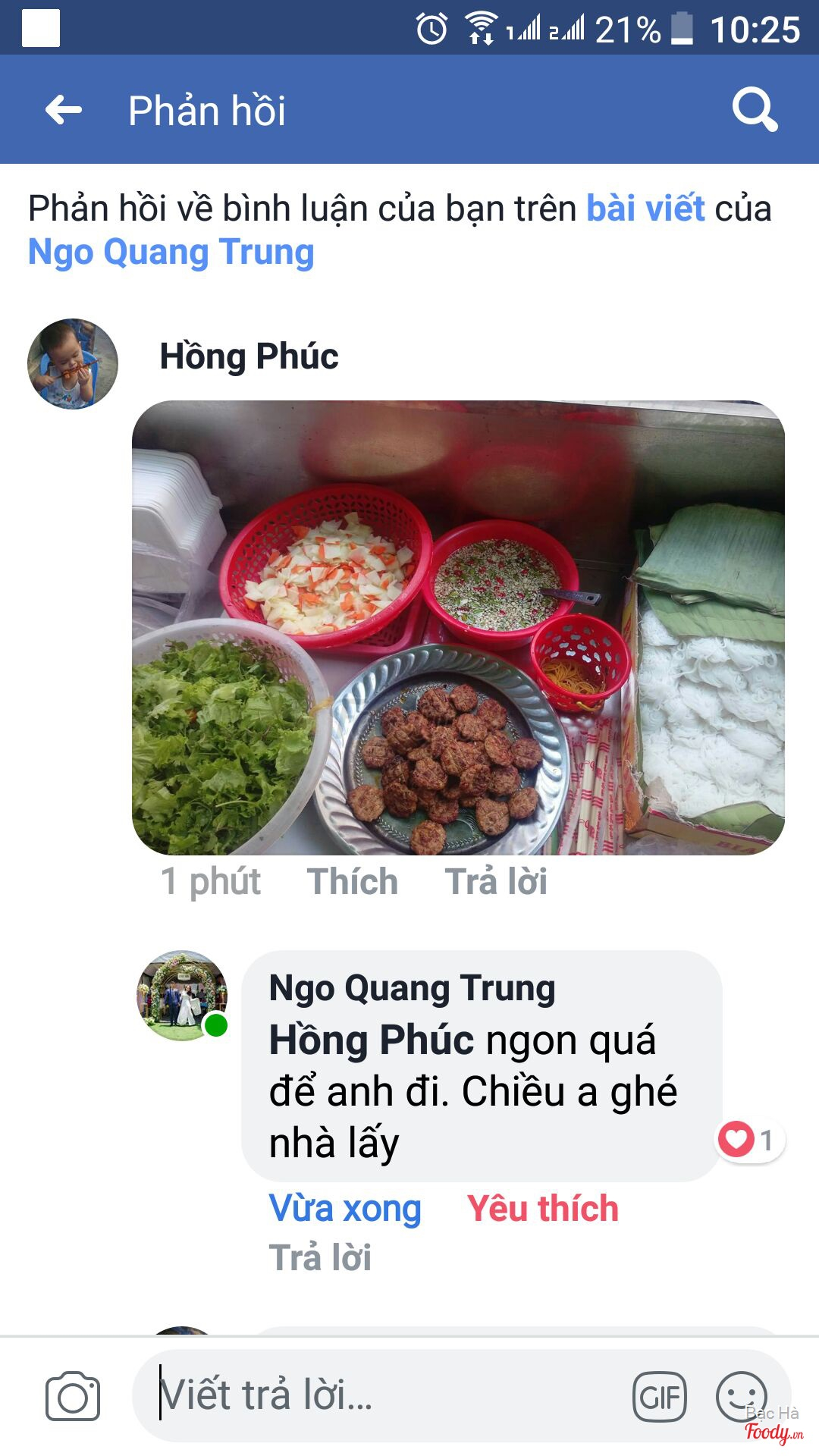
Task: Open Ngo Quang Trung's profile link in header
Action: (x=171, y=253)
